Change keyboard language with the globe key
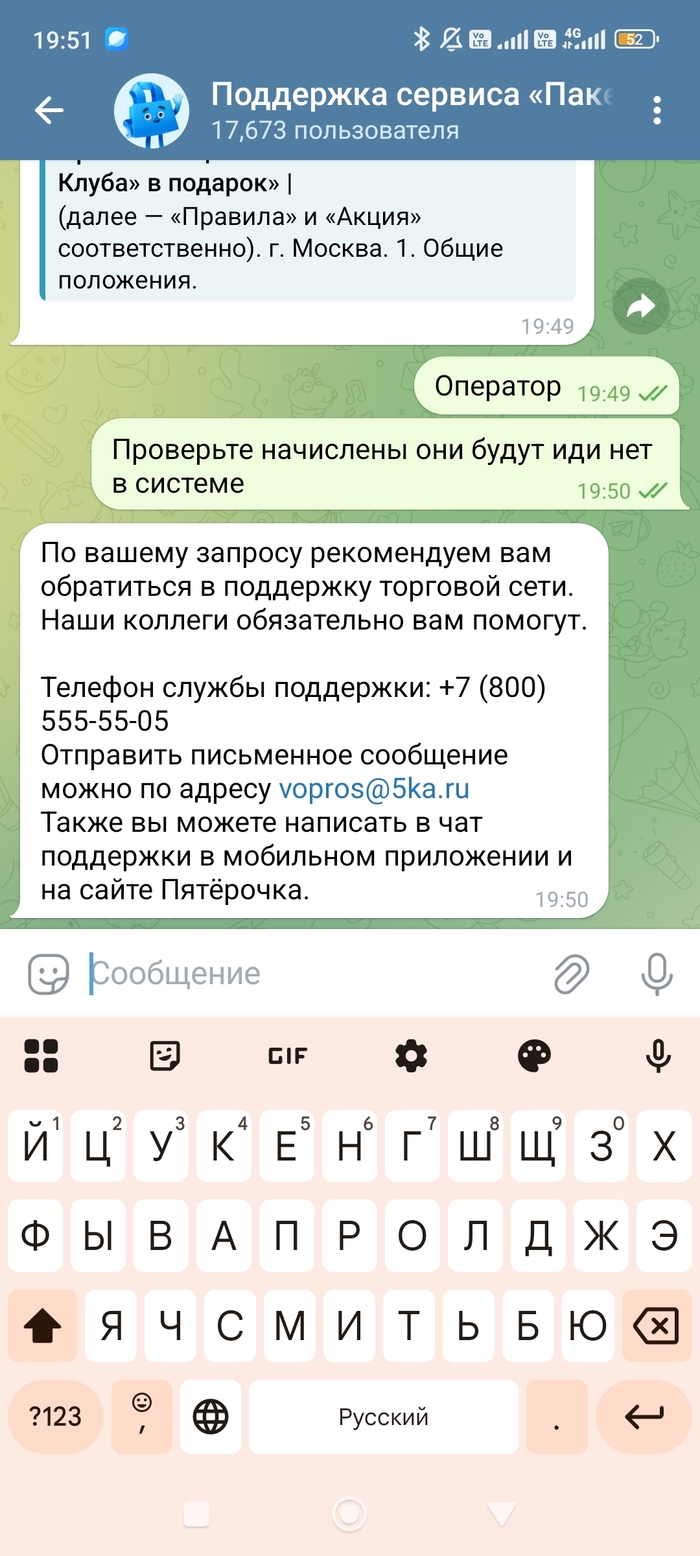 click(211, 1416)
